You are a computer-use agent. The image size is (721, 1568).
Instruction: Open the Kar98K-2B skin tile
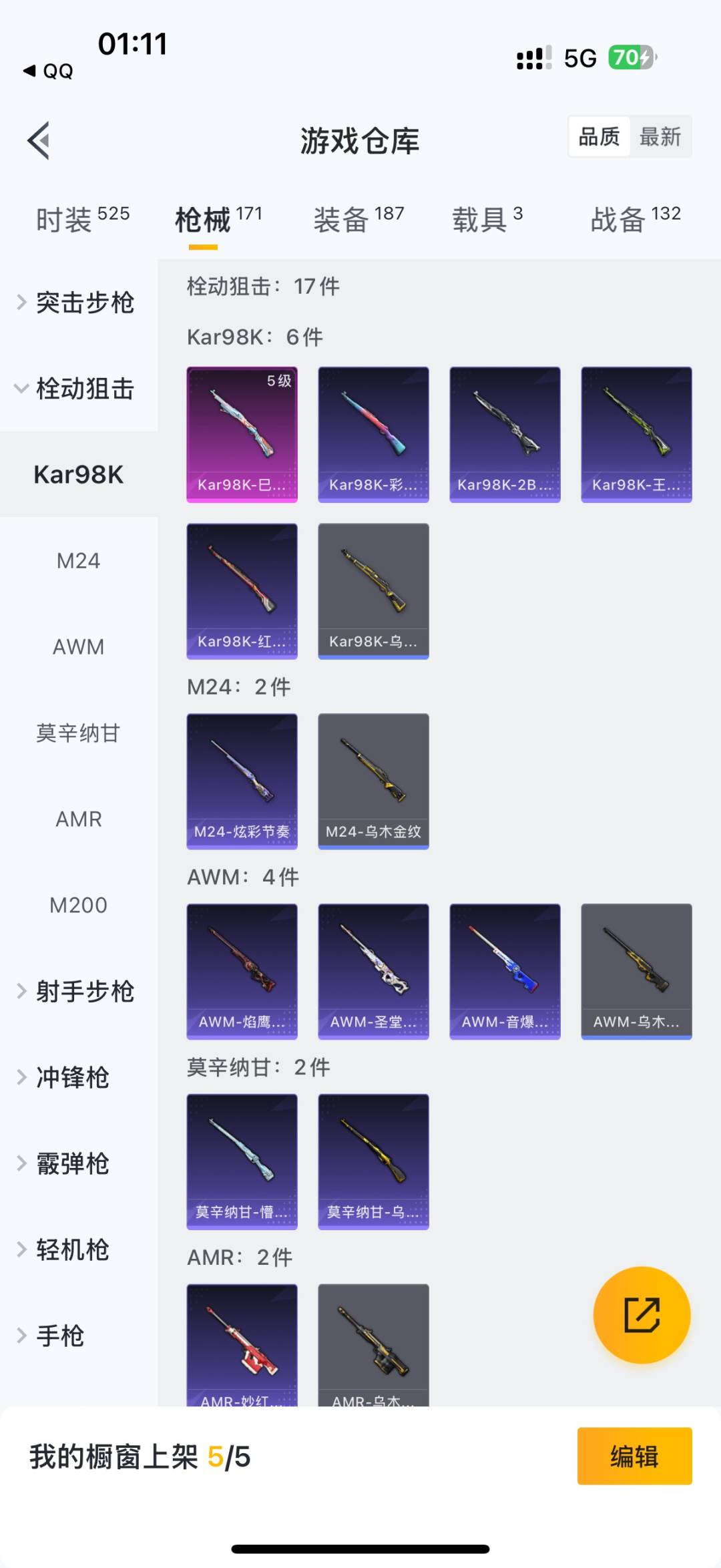[505, 434]
